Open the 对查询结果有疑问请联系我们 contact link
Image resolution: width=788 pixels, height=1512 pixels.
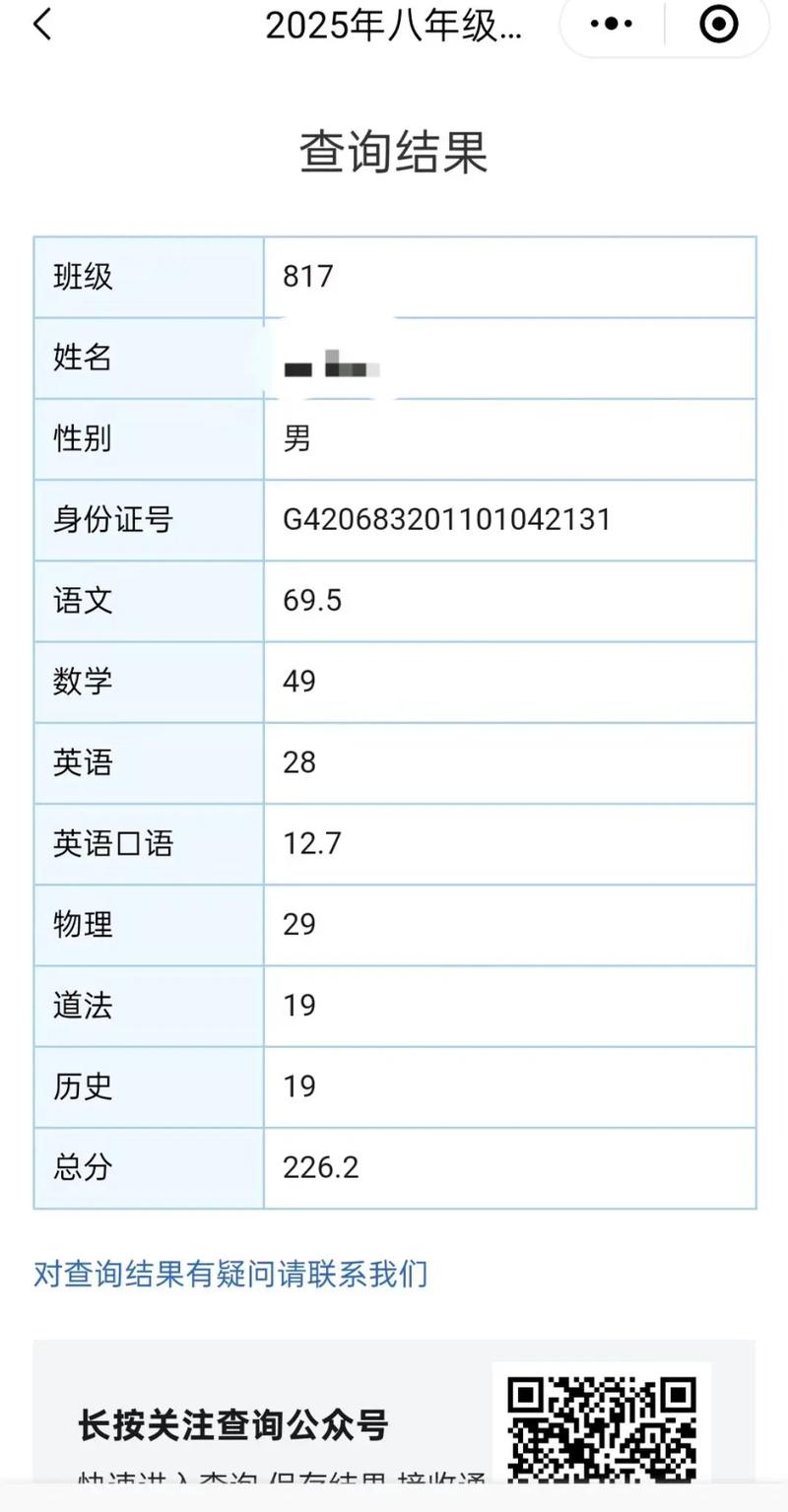(x=230, y=1274)
